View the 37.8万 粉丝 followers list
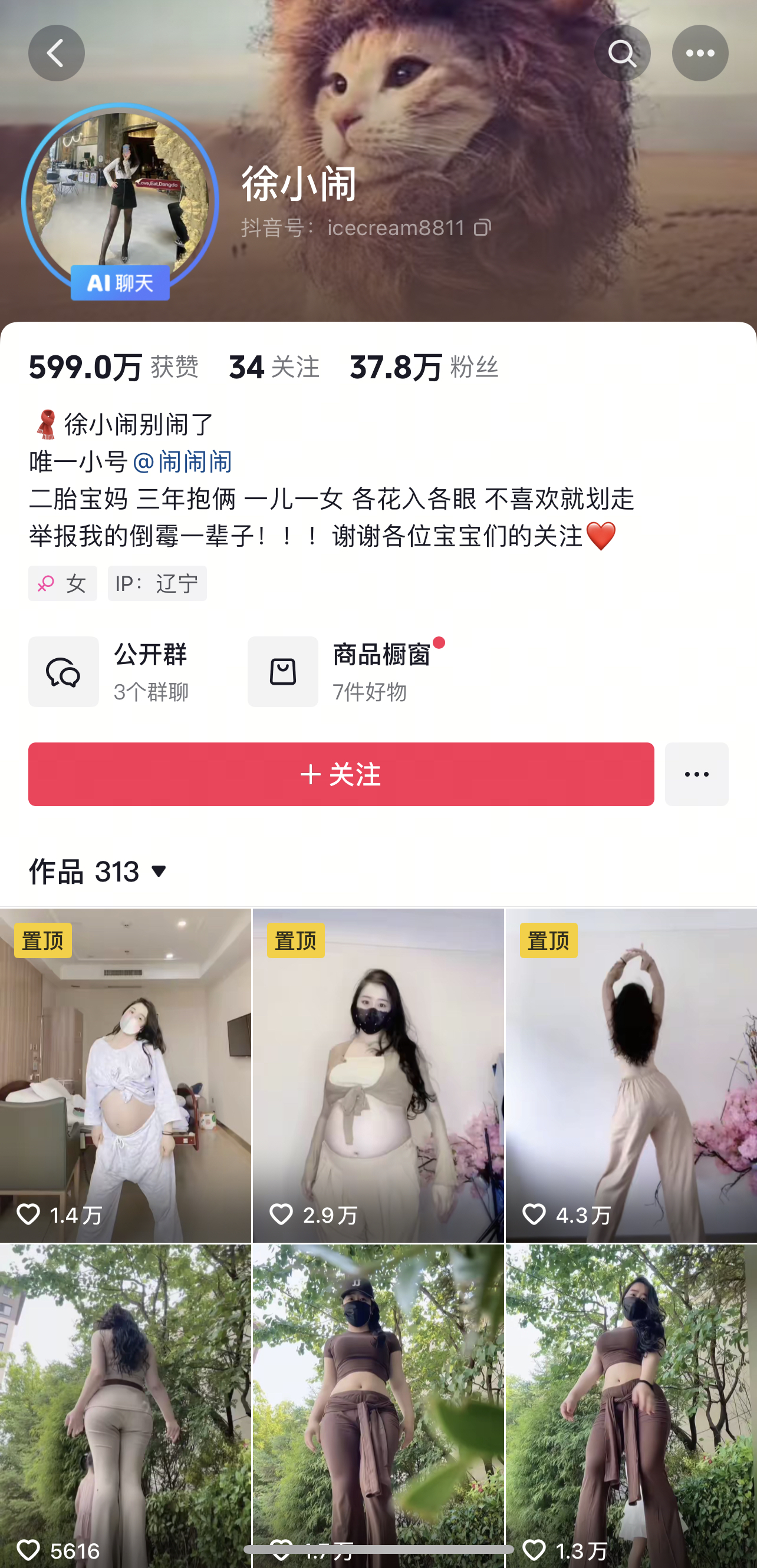This screenshot has height=1568, width=757. pos(424,367)
